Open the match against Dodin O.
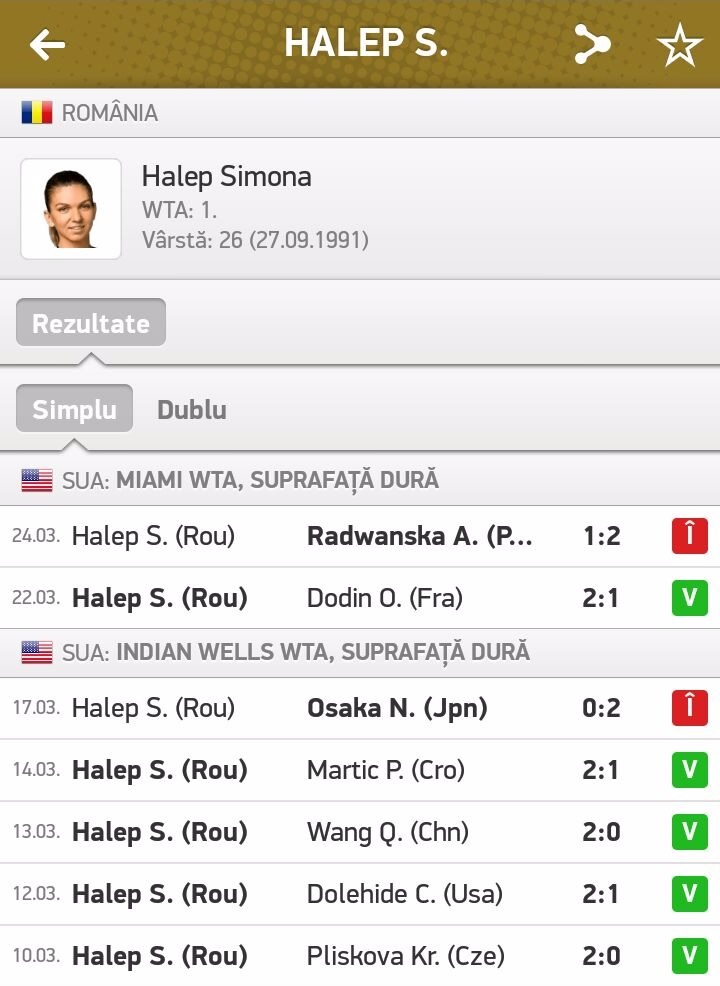 coord(360,598)
